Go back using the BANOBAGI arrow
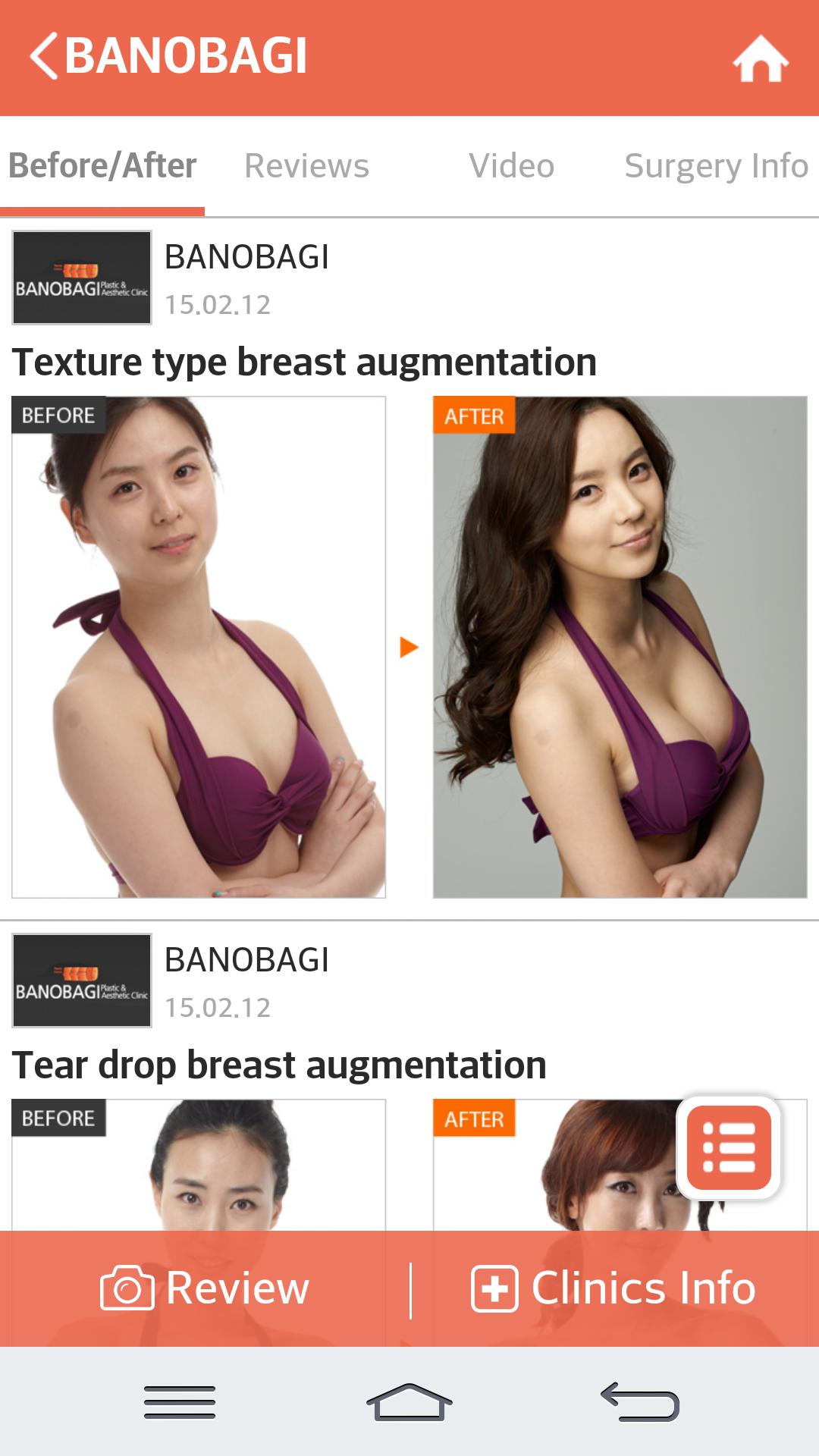 click(45, 56)
